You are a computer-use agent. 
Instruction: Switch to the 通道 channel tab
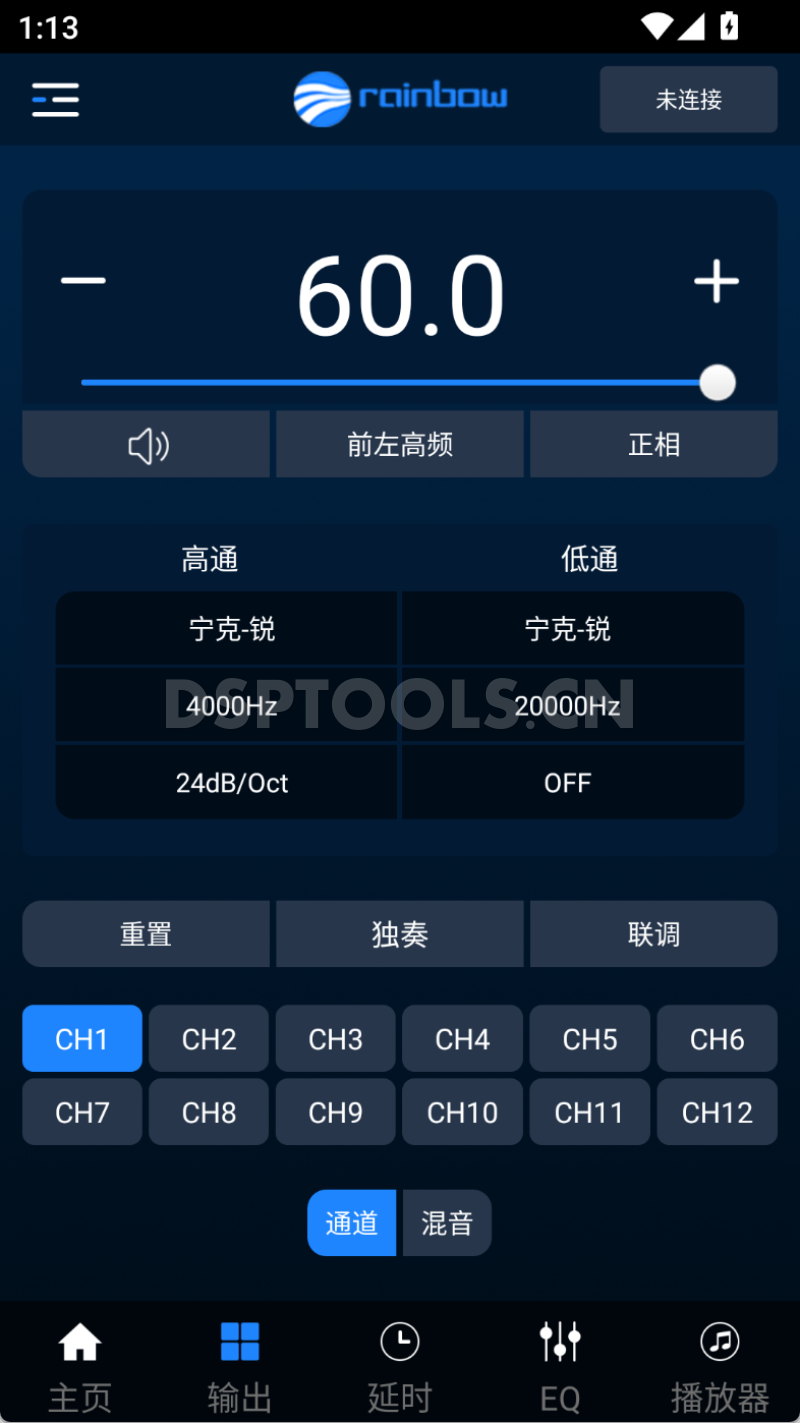pyautogui.click(x=351, y=1222)
